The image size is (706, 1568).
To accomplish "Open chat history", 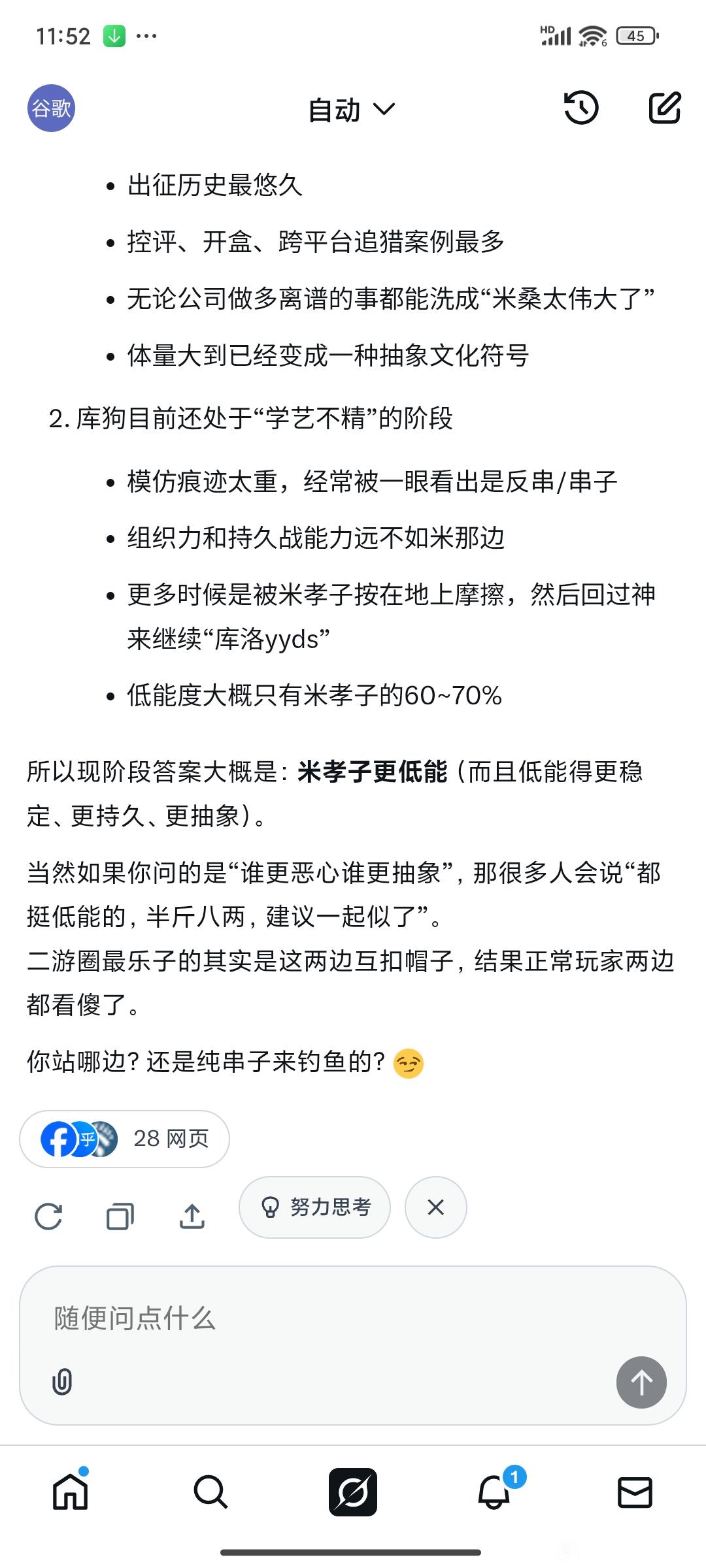I will (x=580, y=108).
